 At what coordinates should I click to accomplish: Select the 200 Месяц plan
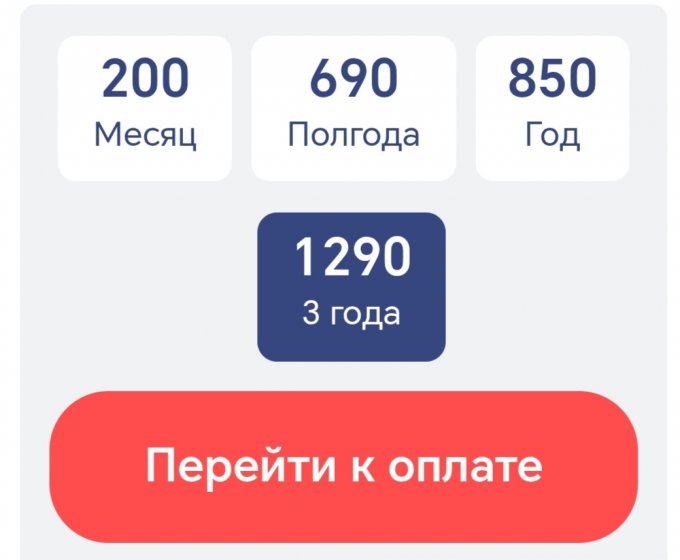pyautogui.click(x=144, y=108)
